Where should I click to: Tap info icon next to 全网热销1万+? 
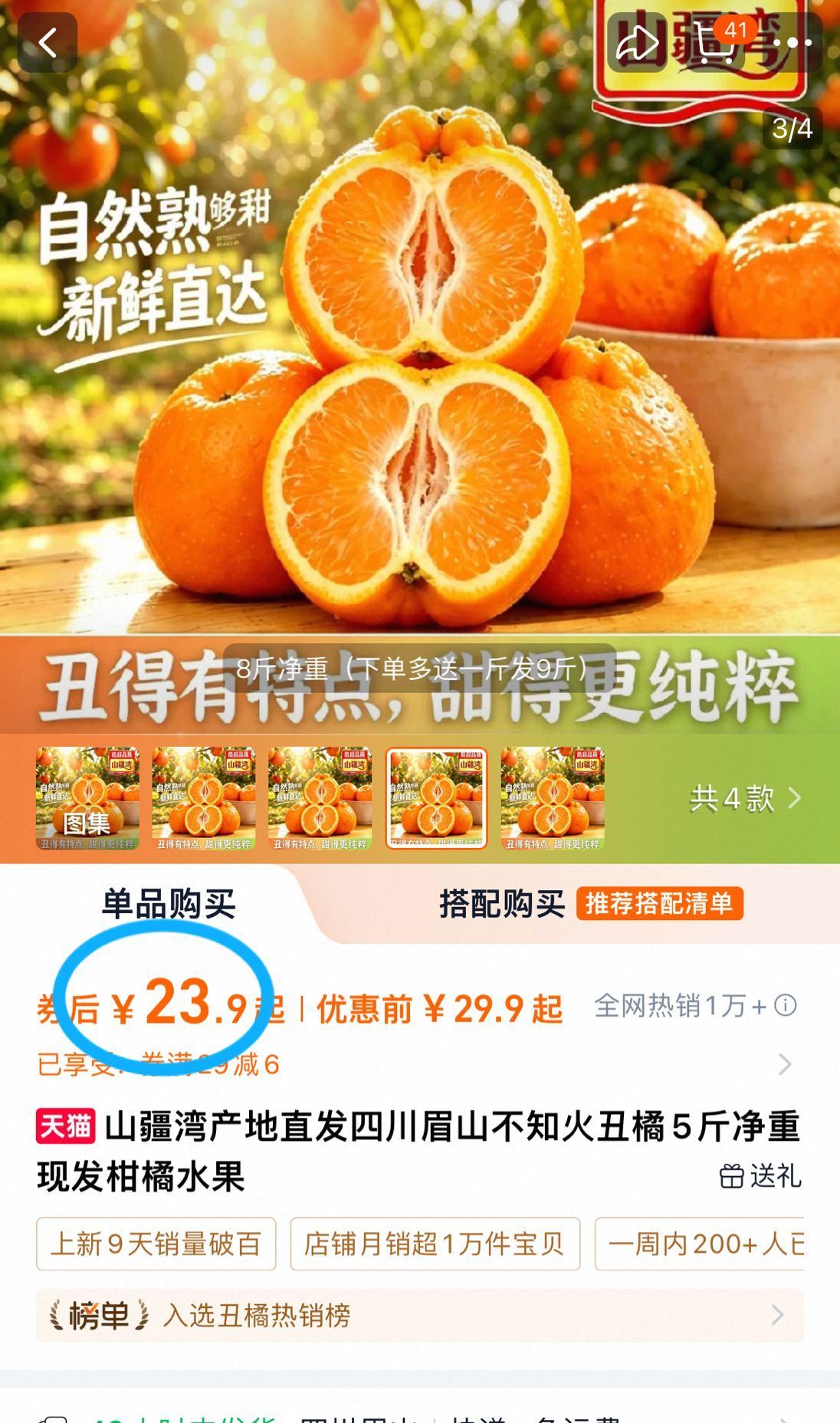click(x=785, y=1005)
